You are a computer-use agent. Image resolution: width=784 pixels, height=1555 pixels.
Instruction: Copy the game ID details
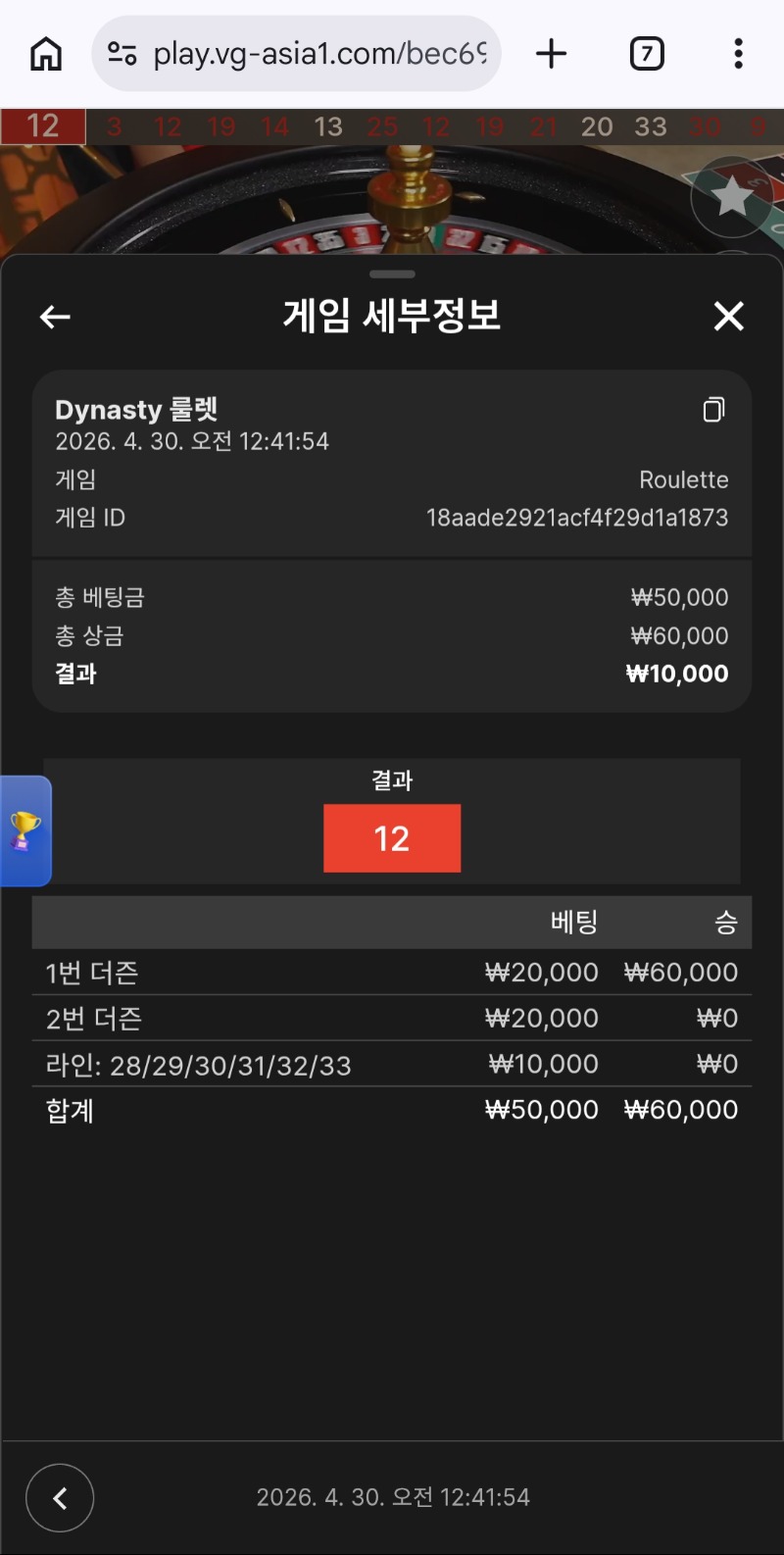coord(713,410)
